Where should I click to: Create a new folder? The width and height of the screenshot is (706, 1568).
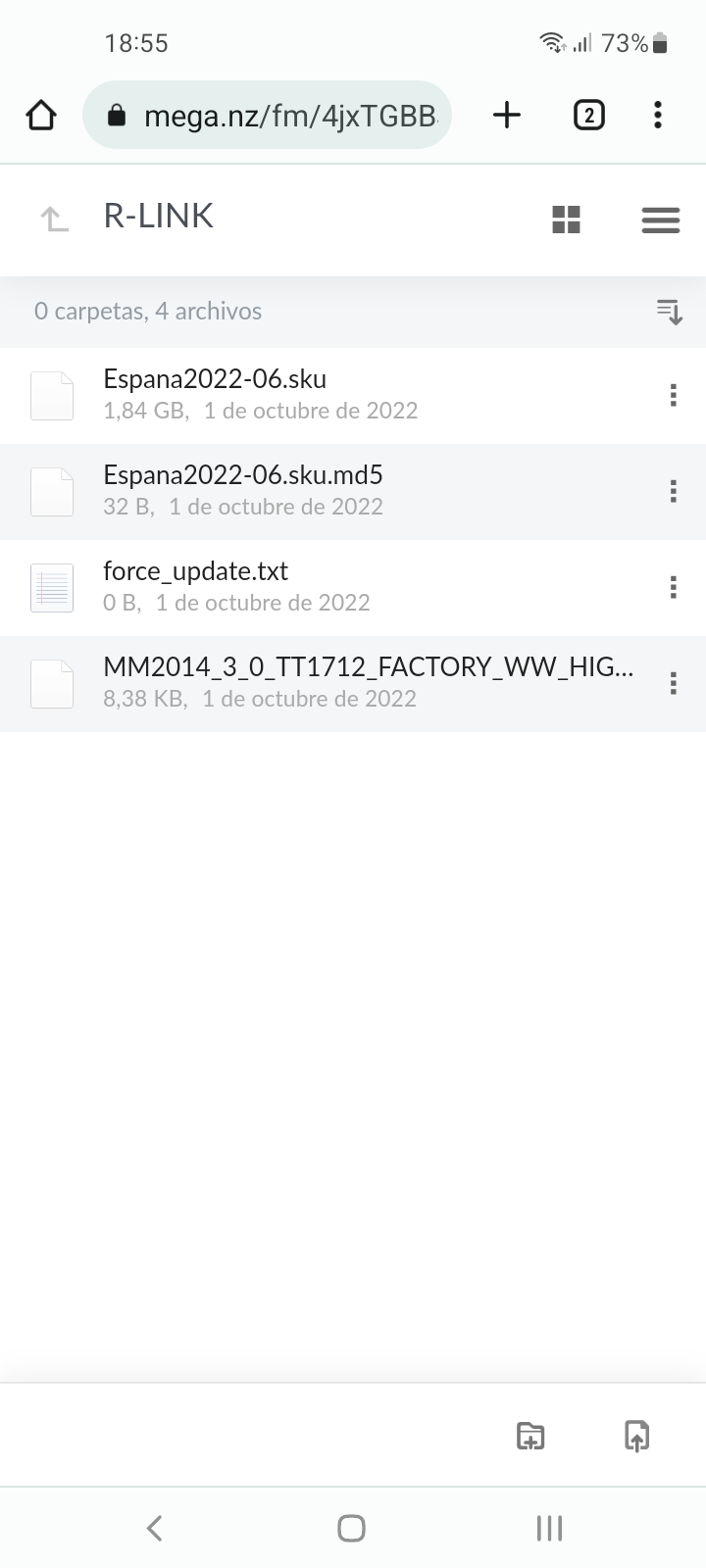click(x=530, y=1436)
